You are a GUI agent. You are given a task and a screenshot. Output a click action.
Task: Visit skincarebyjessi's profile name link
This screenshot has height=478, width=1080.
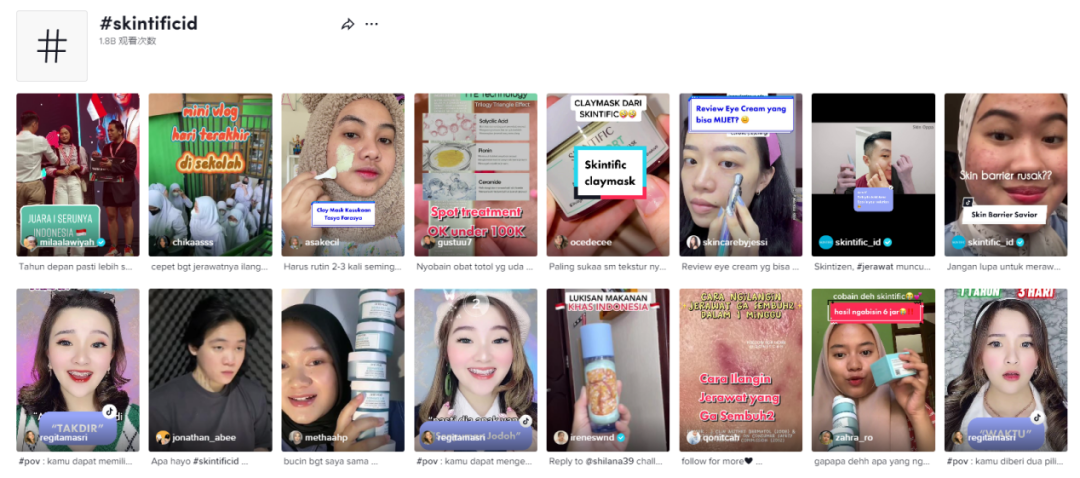click(x=742, y=243)
